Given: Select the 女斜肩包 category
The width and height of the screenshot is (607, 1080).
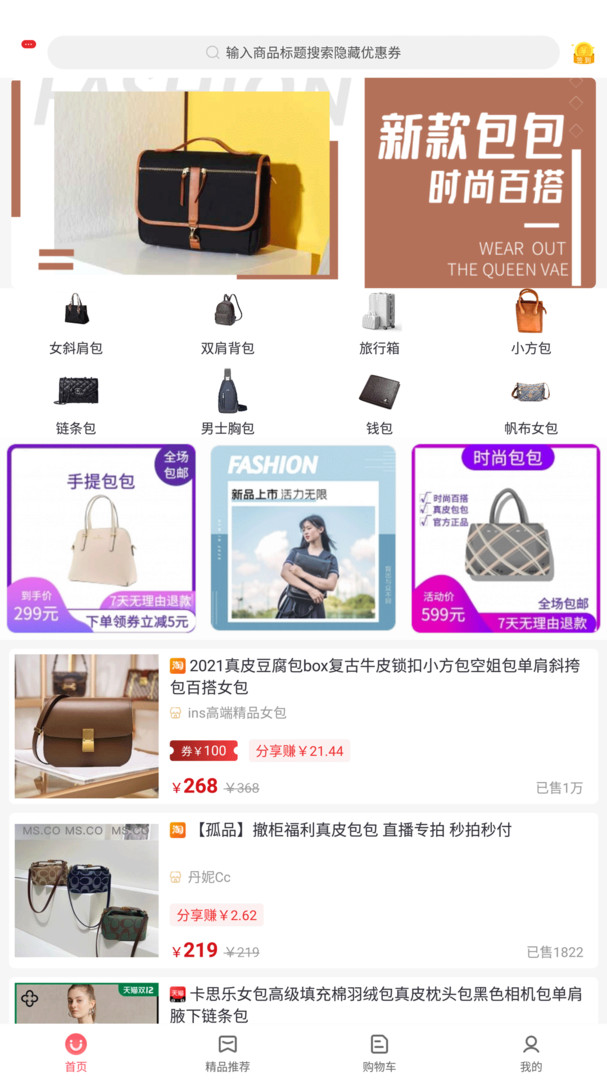Looking at the screenshot, I should [x=77, y=323].
